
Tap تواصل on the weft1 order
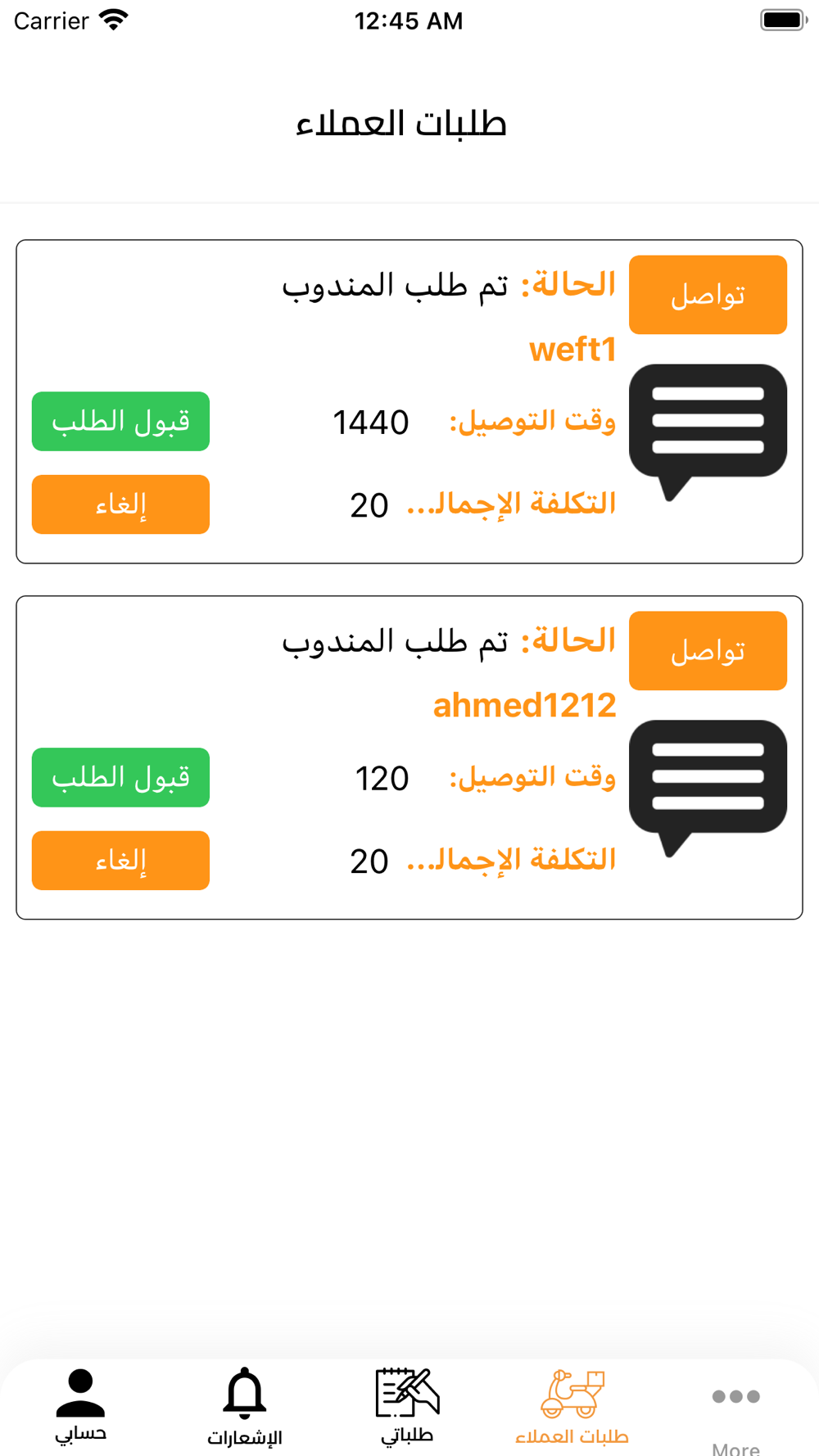[708, 295]
